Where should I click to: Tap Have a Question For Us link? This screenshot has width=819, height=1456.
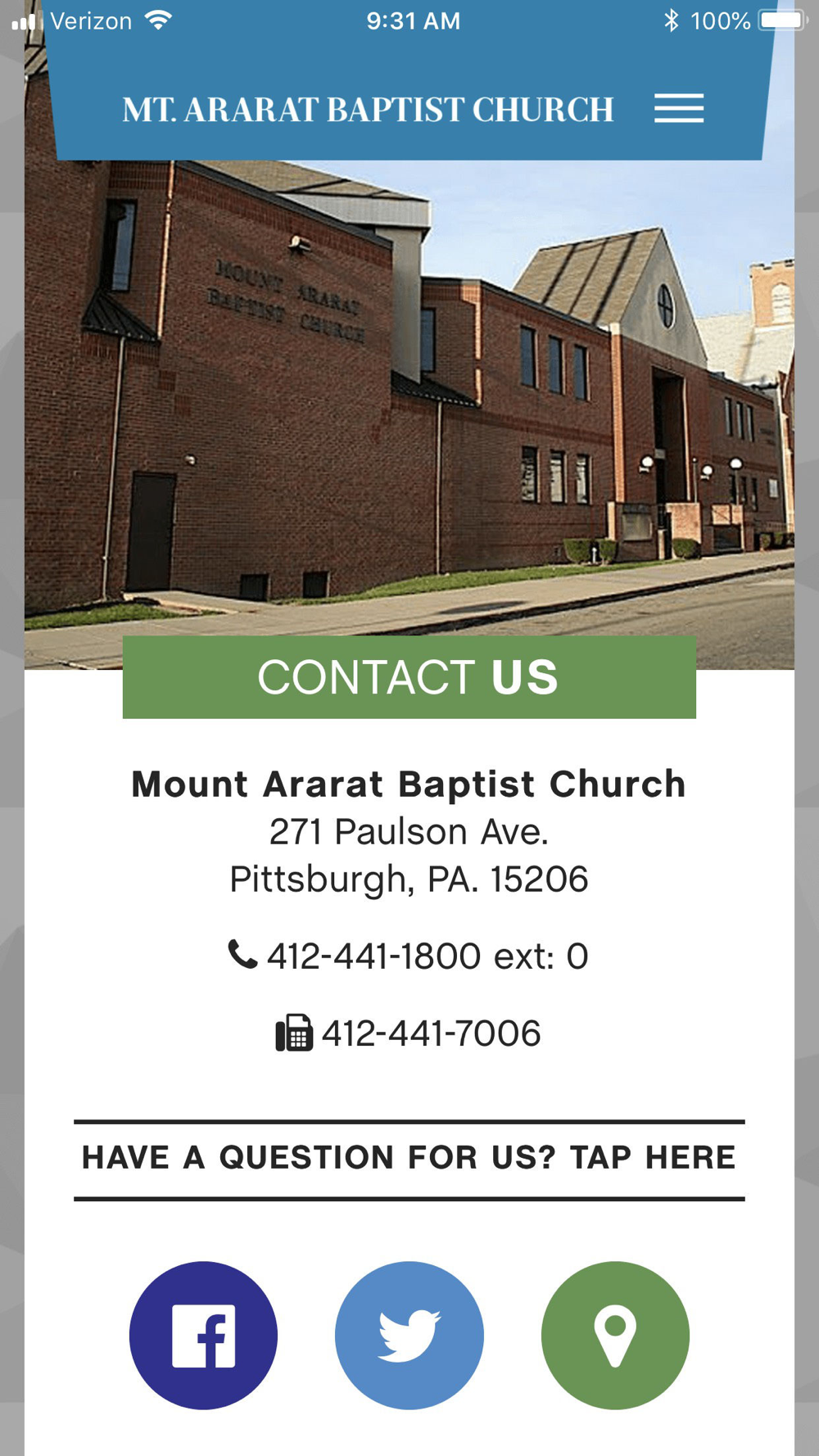click(409, 1159)
